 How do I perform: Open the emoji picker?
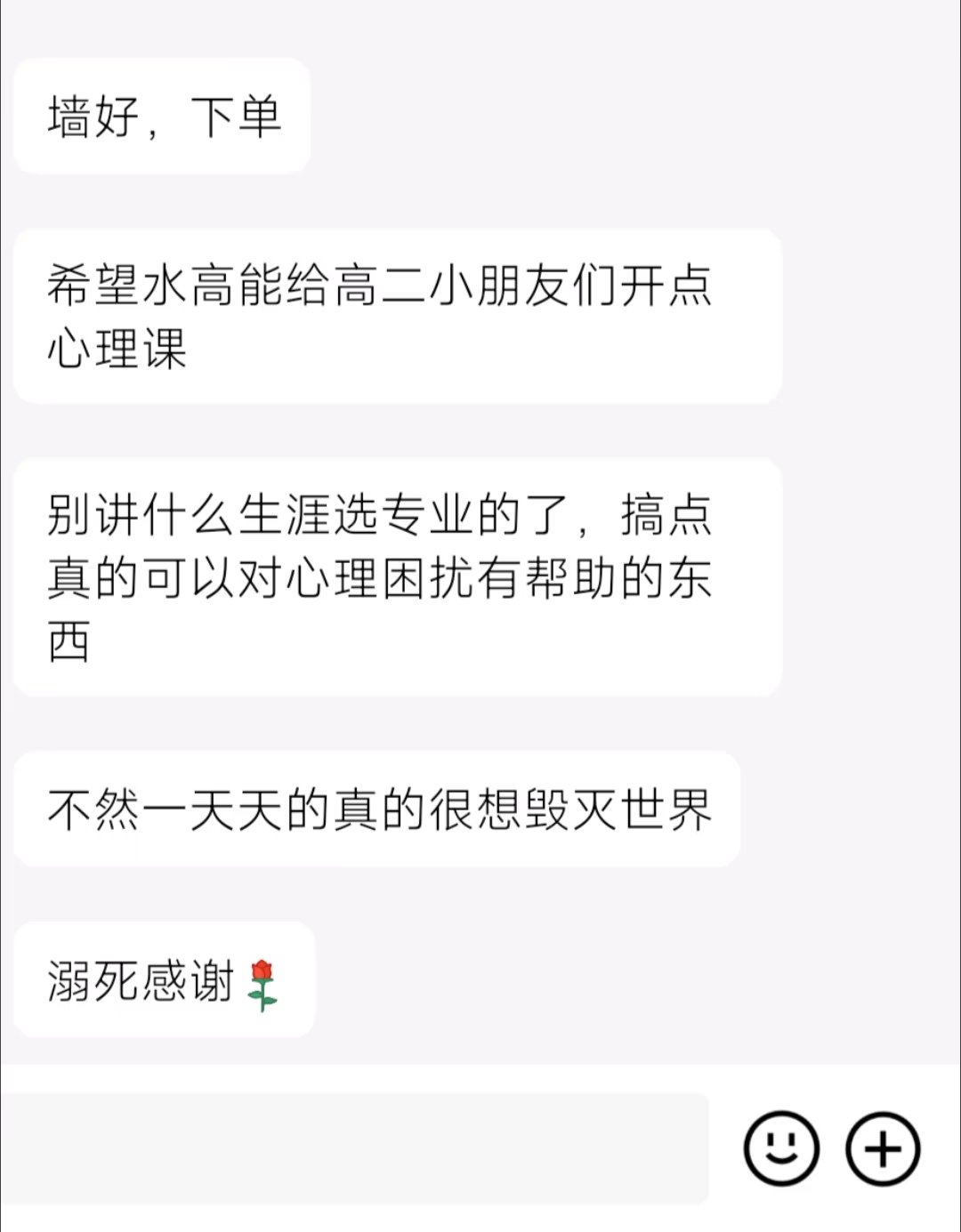[x=781, y=1148]
